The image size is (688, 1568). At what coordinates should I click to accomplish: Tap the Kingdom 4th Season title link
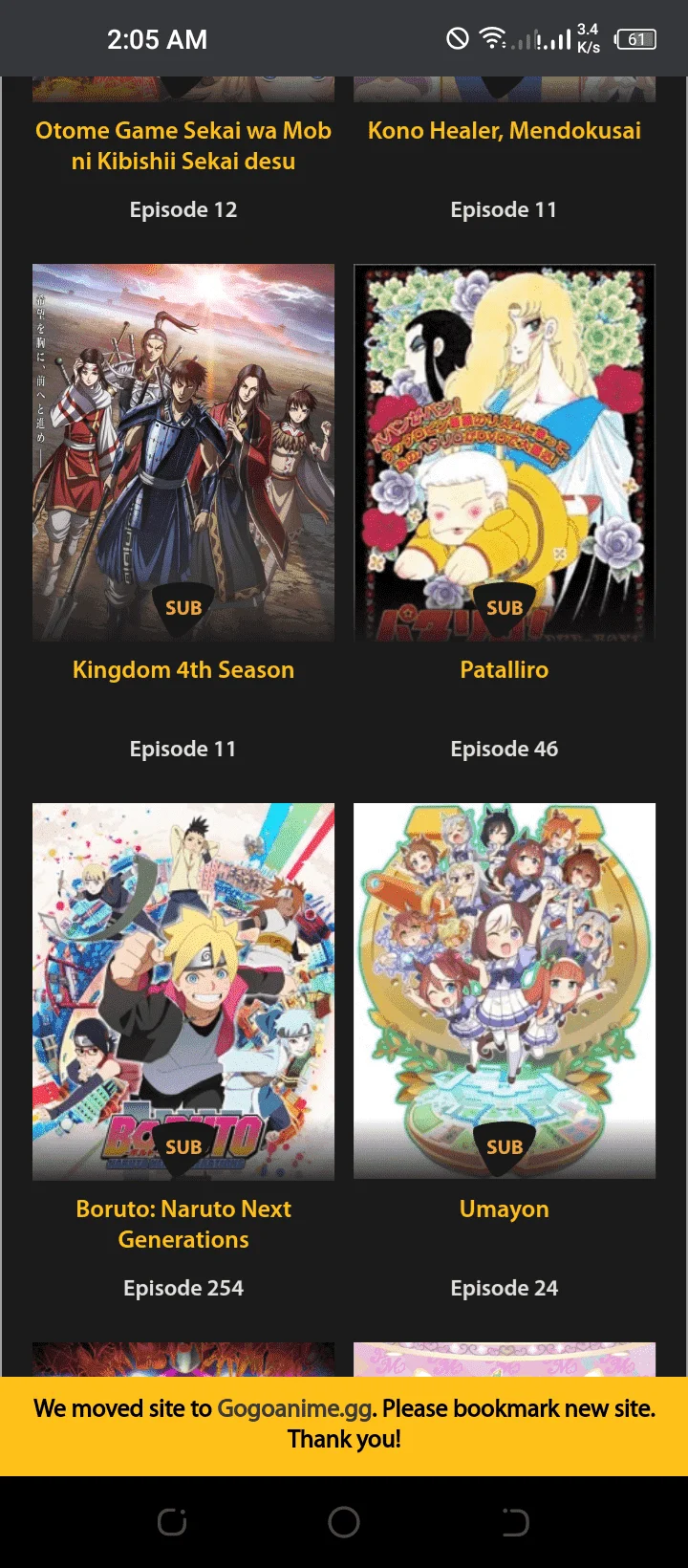pos(183,669)
